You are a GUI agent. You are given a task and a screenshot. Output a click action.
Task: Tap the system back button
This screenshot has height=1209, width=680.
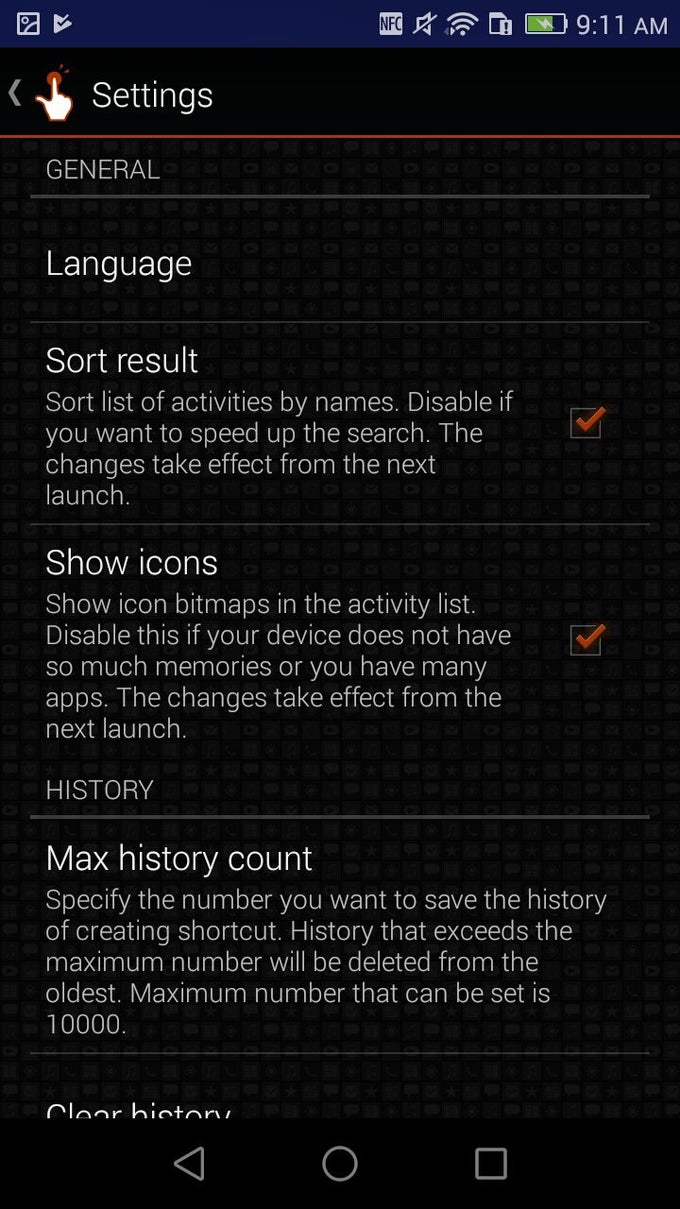pyautogui.click(x=189, y=1163)
